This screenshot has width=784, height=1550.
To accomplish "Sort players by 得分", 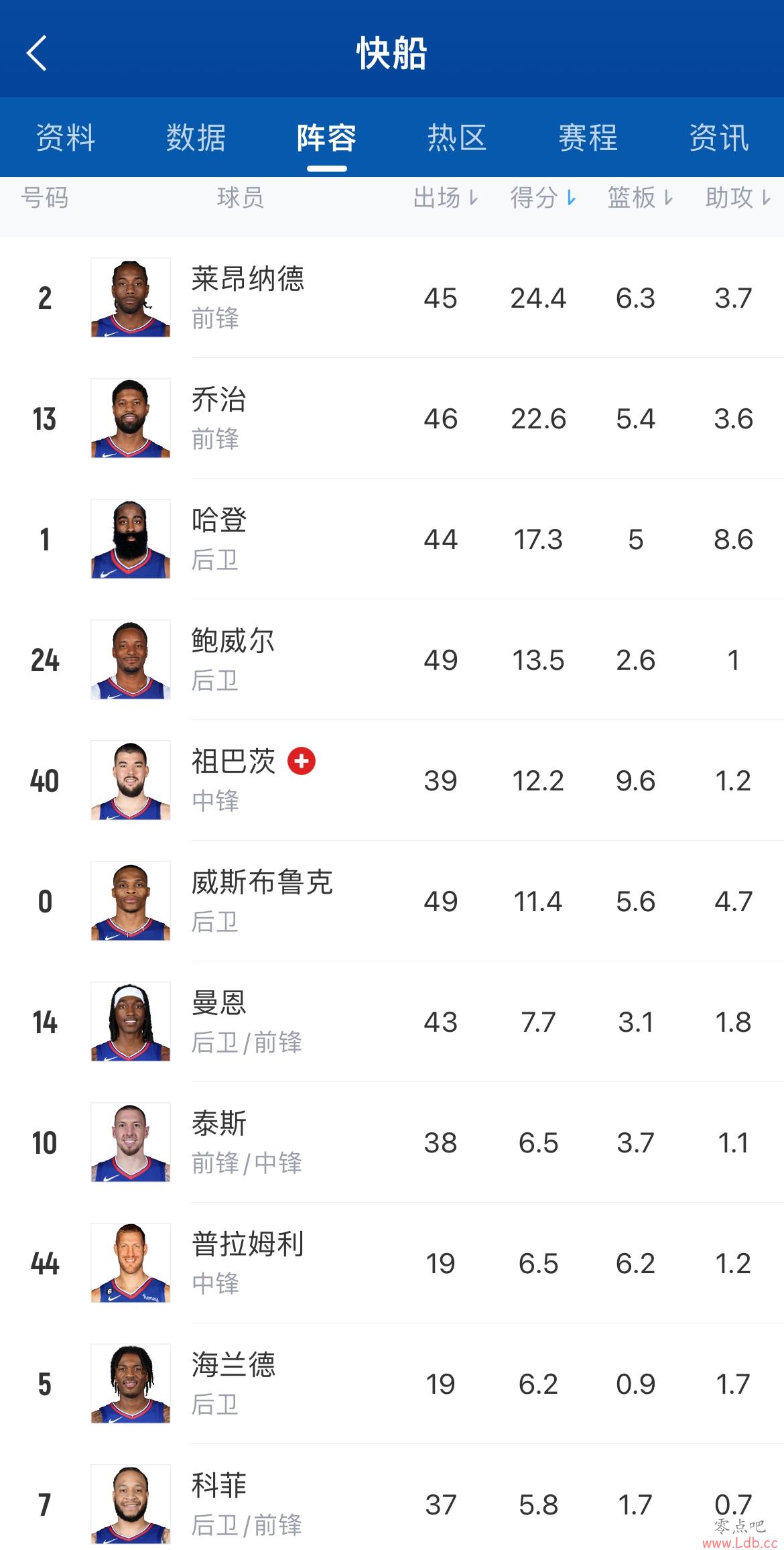I will tap(543, 198).
